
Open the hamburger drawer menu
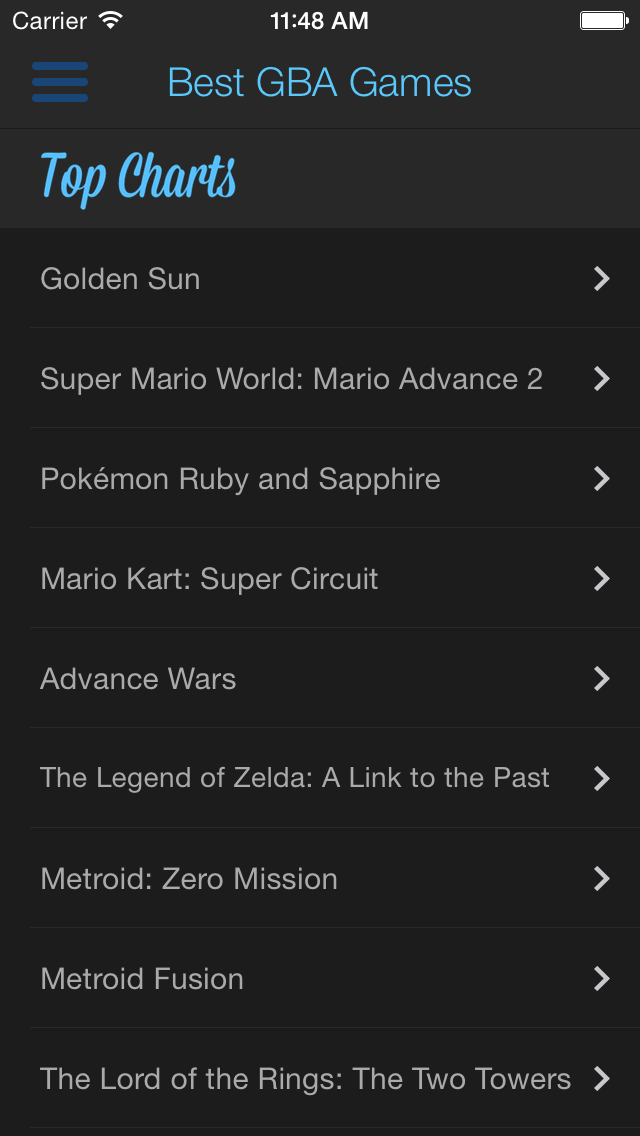point(60,82)
